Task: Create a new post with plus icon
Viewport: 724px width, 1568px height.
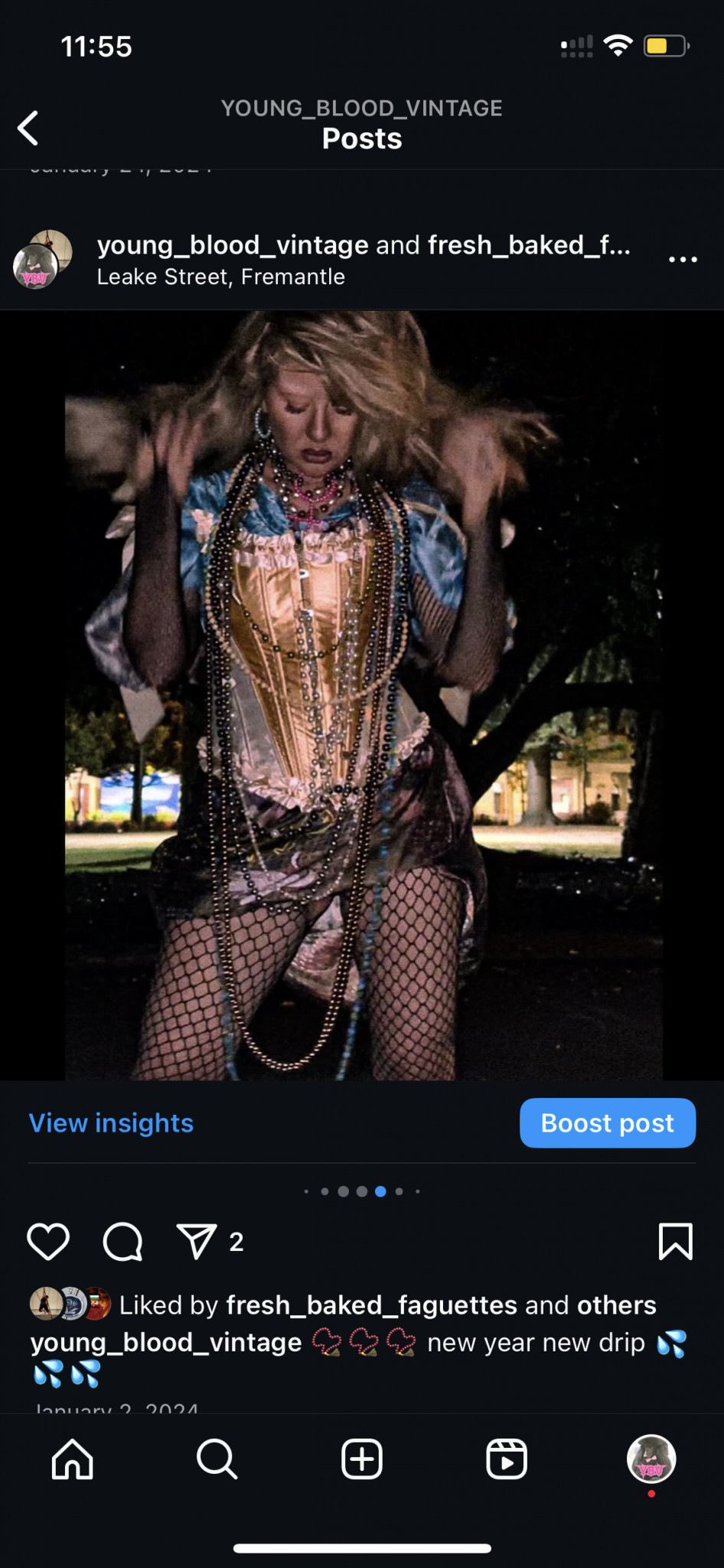Action: point(362,1459)
